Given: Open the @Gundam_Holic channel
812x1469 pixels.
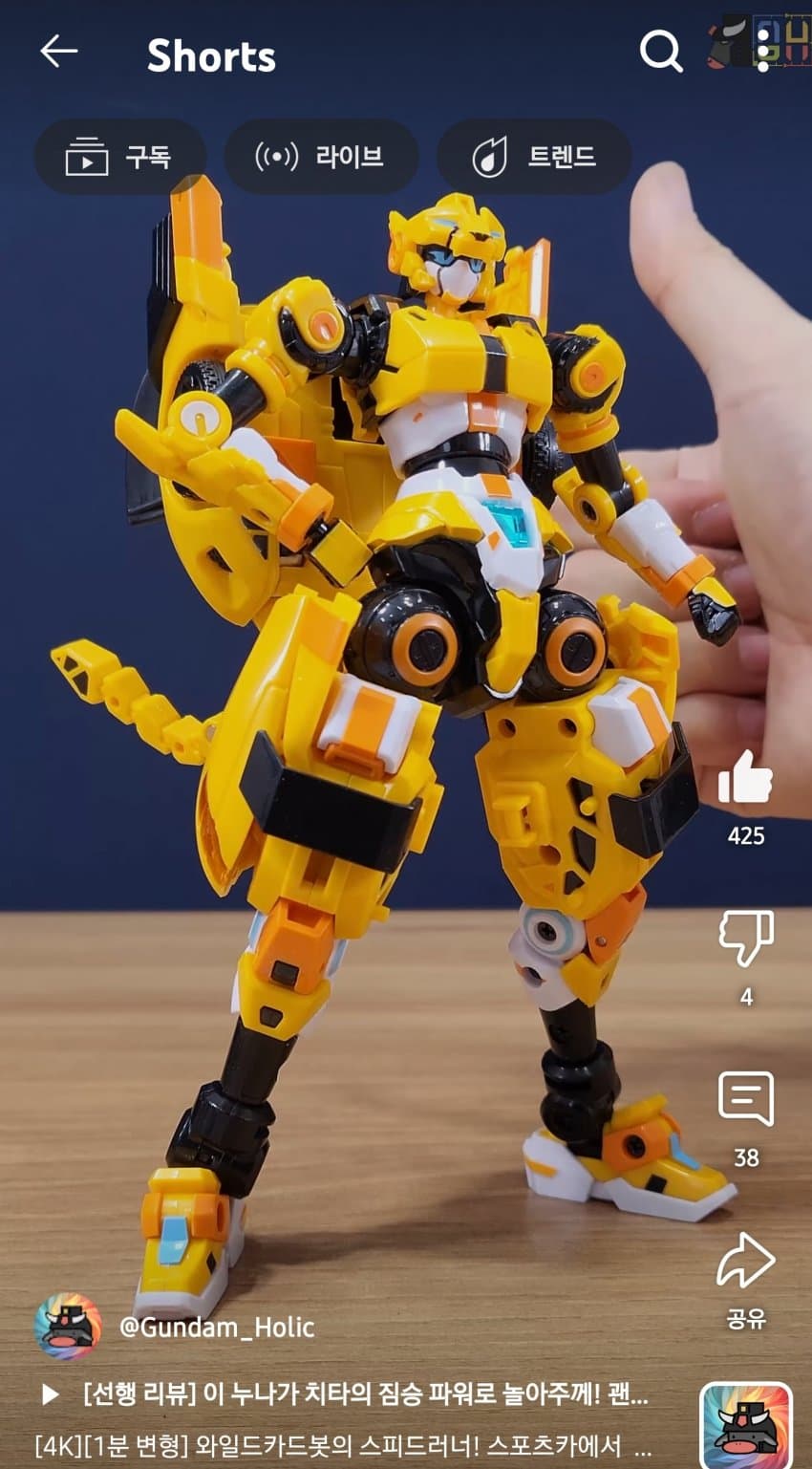Looking at the screenshot, I should tap(216, 1327).
